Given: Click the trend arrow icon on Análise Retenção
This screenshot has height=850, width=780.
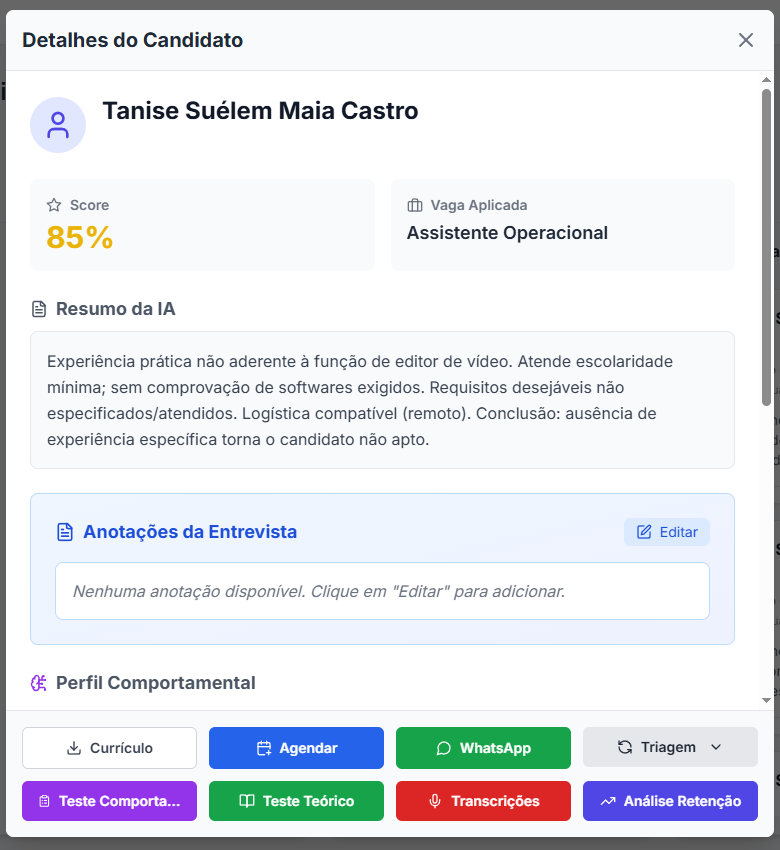Looking at the screenshot, I should point(609,800).
